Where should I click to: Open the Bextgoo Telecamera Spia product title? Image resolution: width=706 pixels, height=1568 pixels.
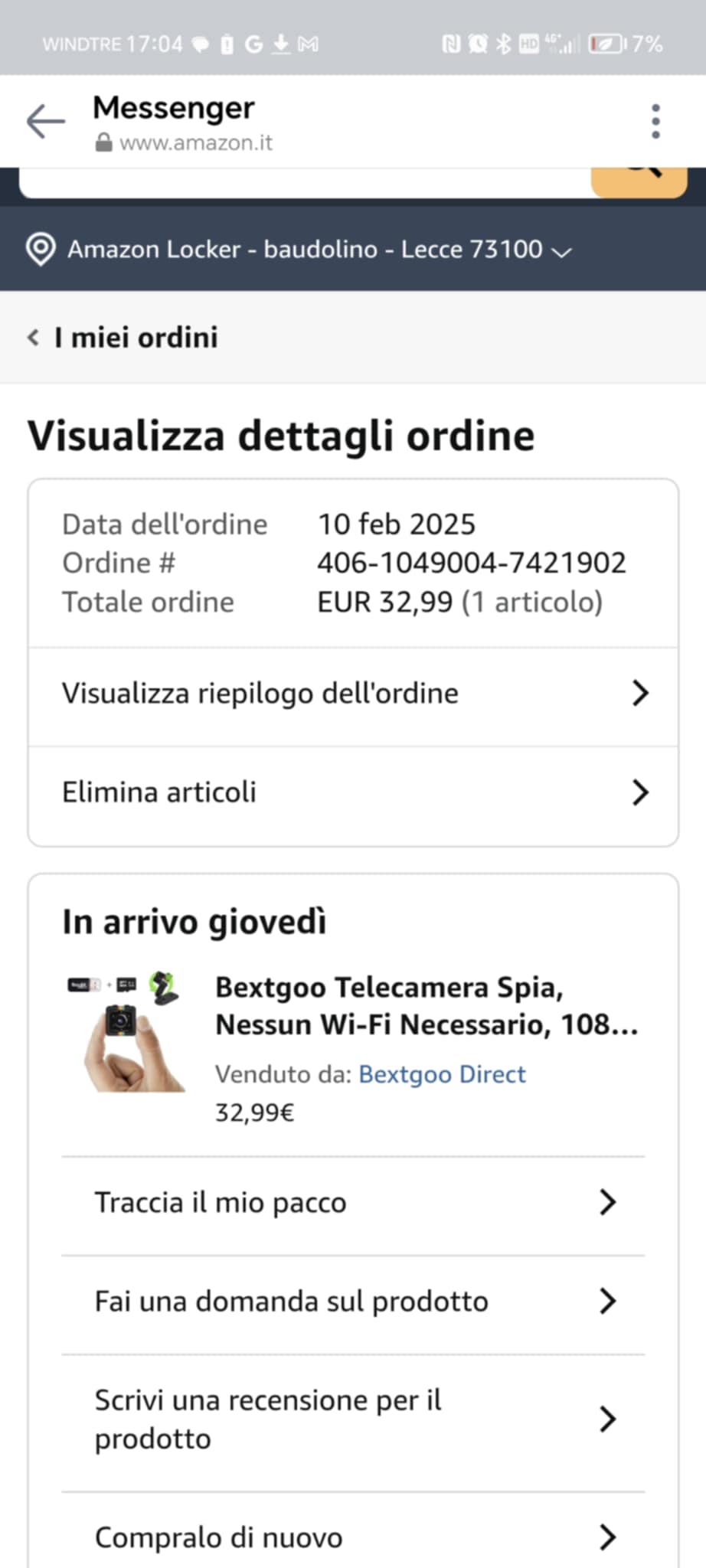(426, 1006)
